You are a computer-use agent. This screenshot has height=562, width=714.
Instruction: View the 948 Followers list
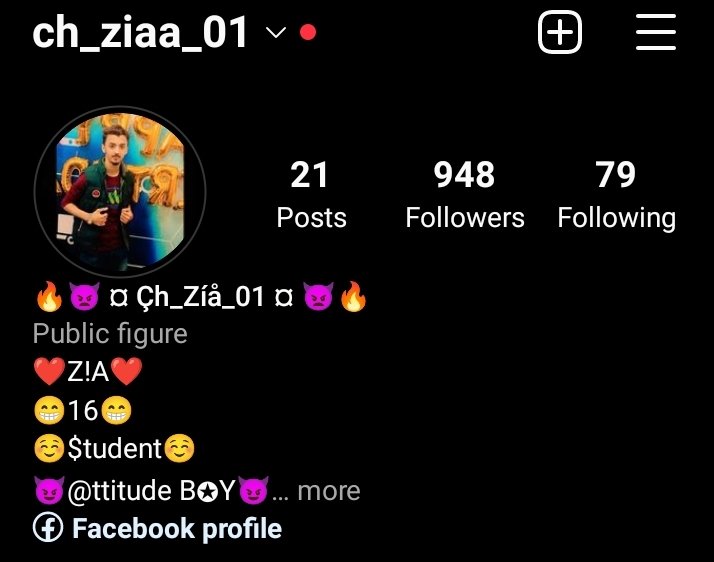(464, 195)
